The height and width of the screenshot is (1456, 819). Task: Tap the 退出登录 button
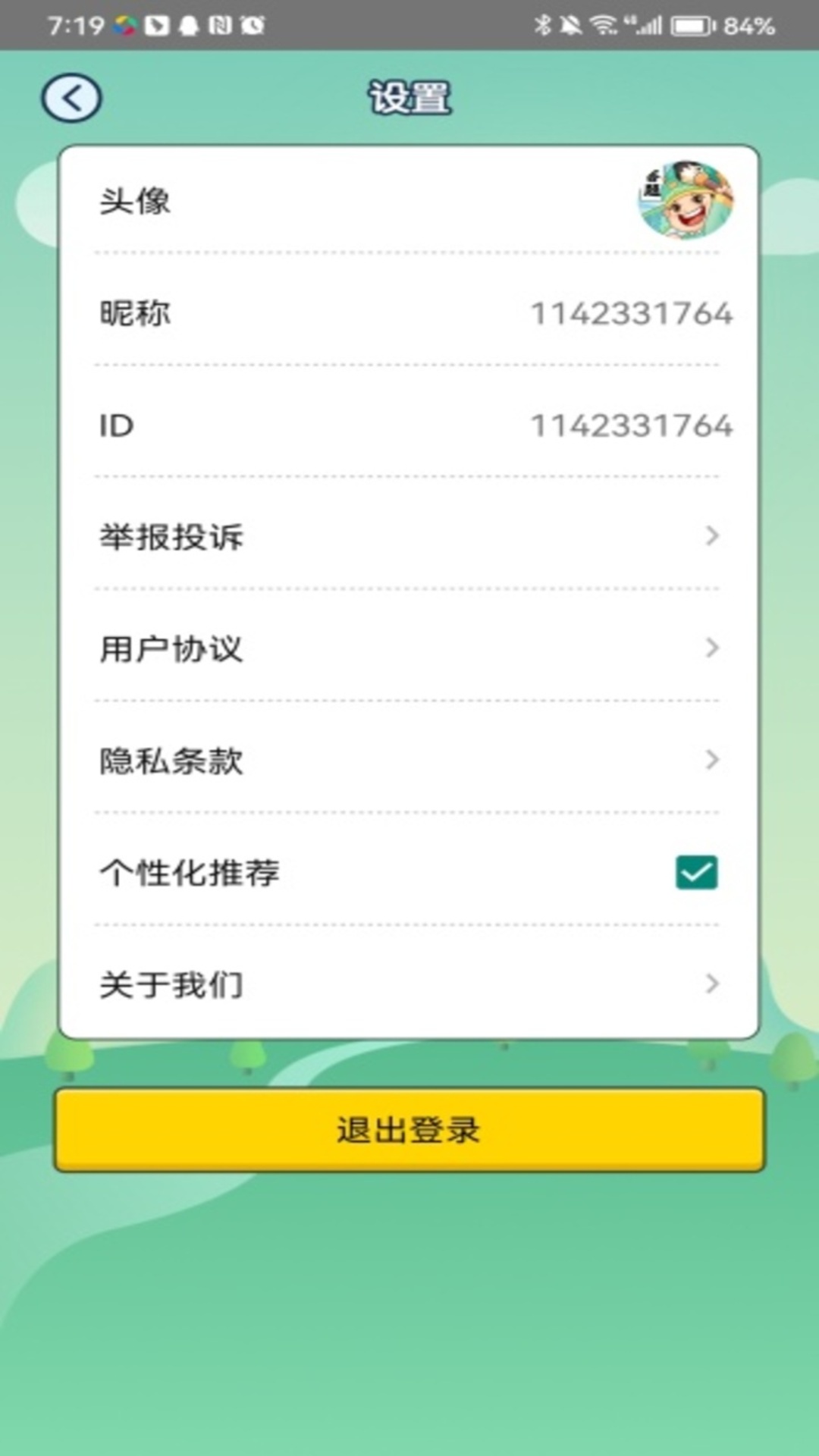pyautogui.click(x=409, y=1130)
